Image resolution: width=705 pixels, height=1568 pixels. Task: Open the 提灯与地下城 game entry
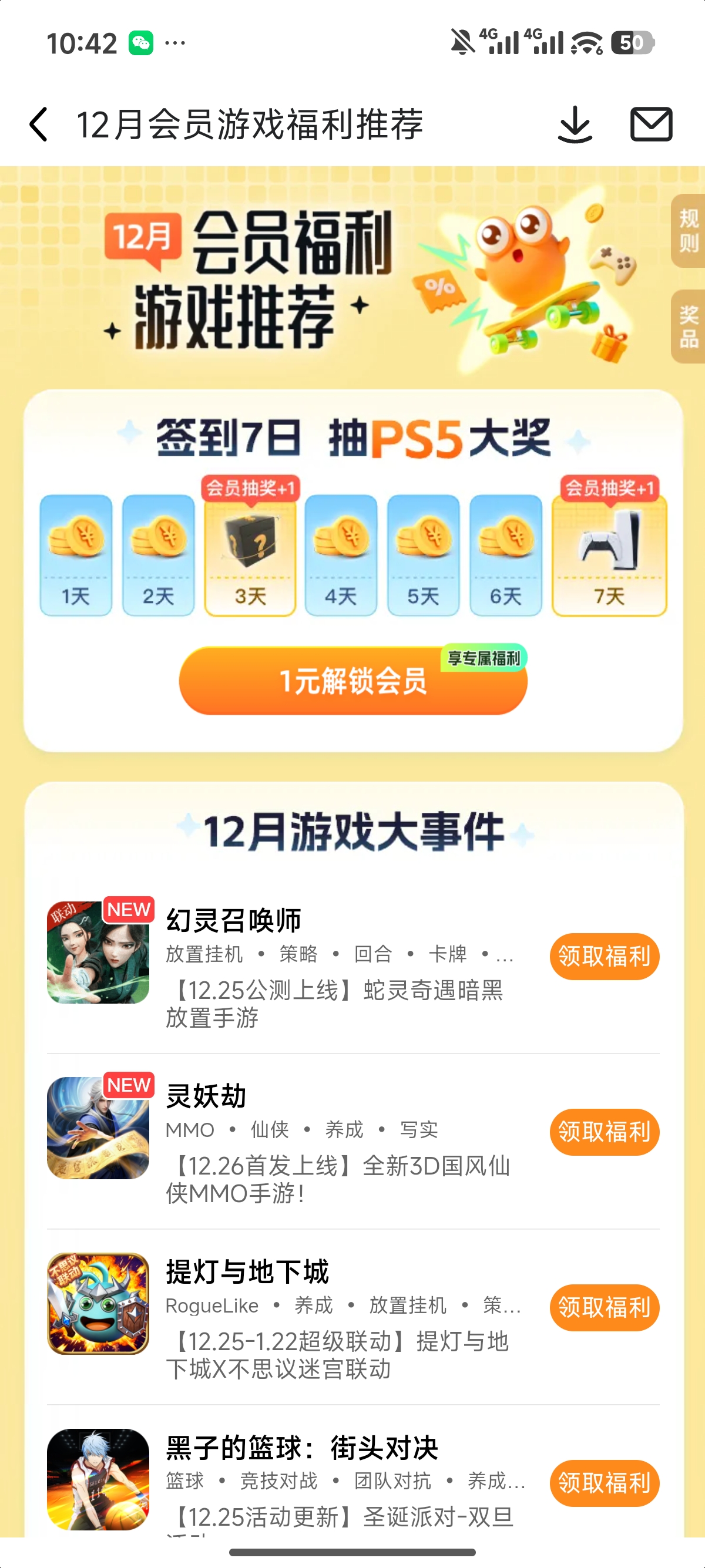pyautogui.click(x=247, y=1272)
